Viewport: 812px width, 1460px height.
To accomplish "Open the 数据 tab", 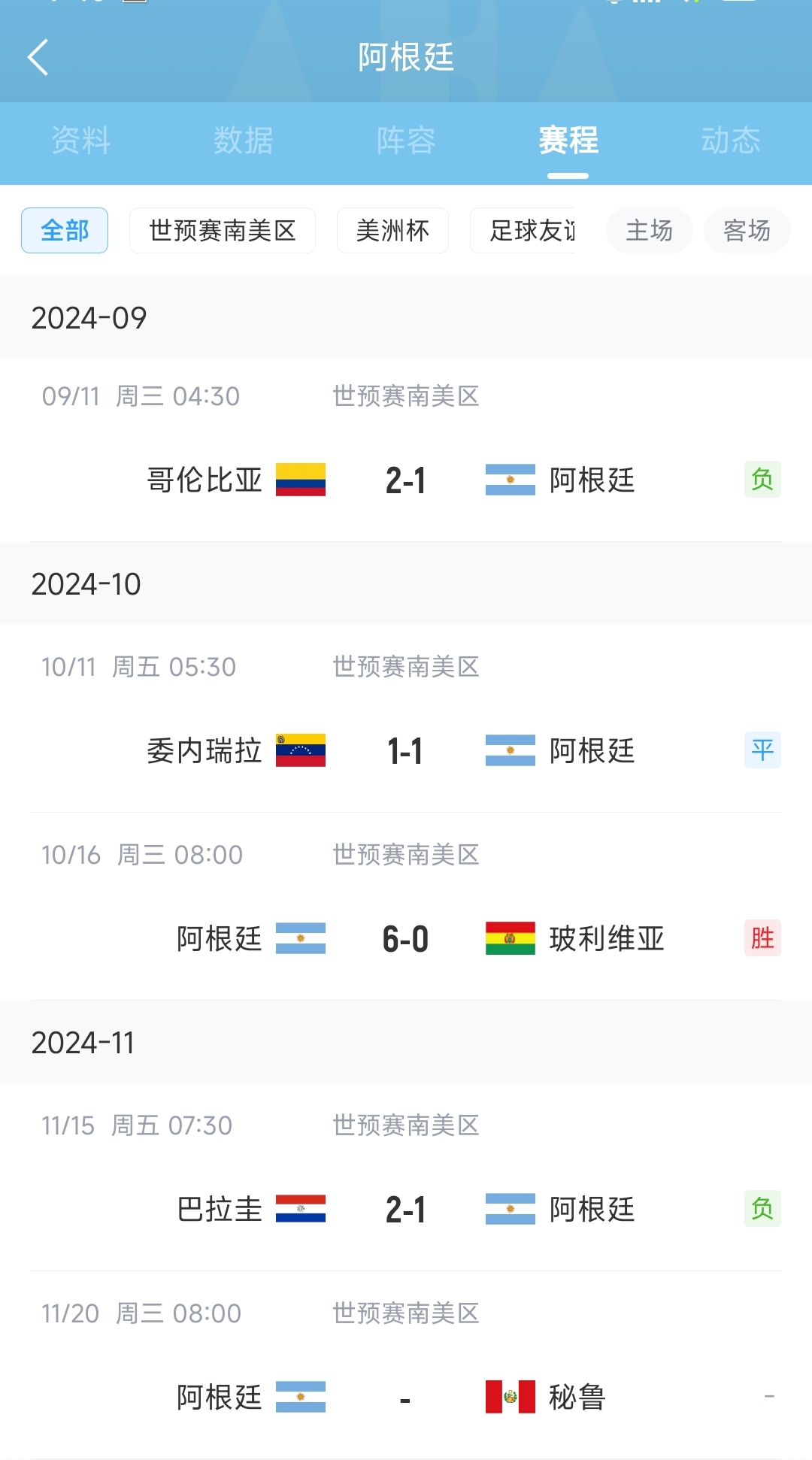I will [243, 141].
